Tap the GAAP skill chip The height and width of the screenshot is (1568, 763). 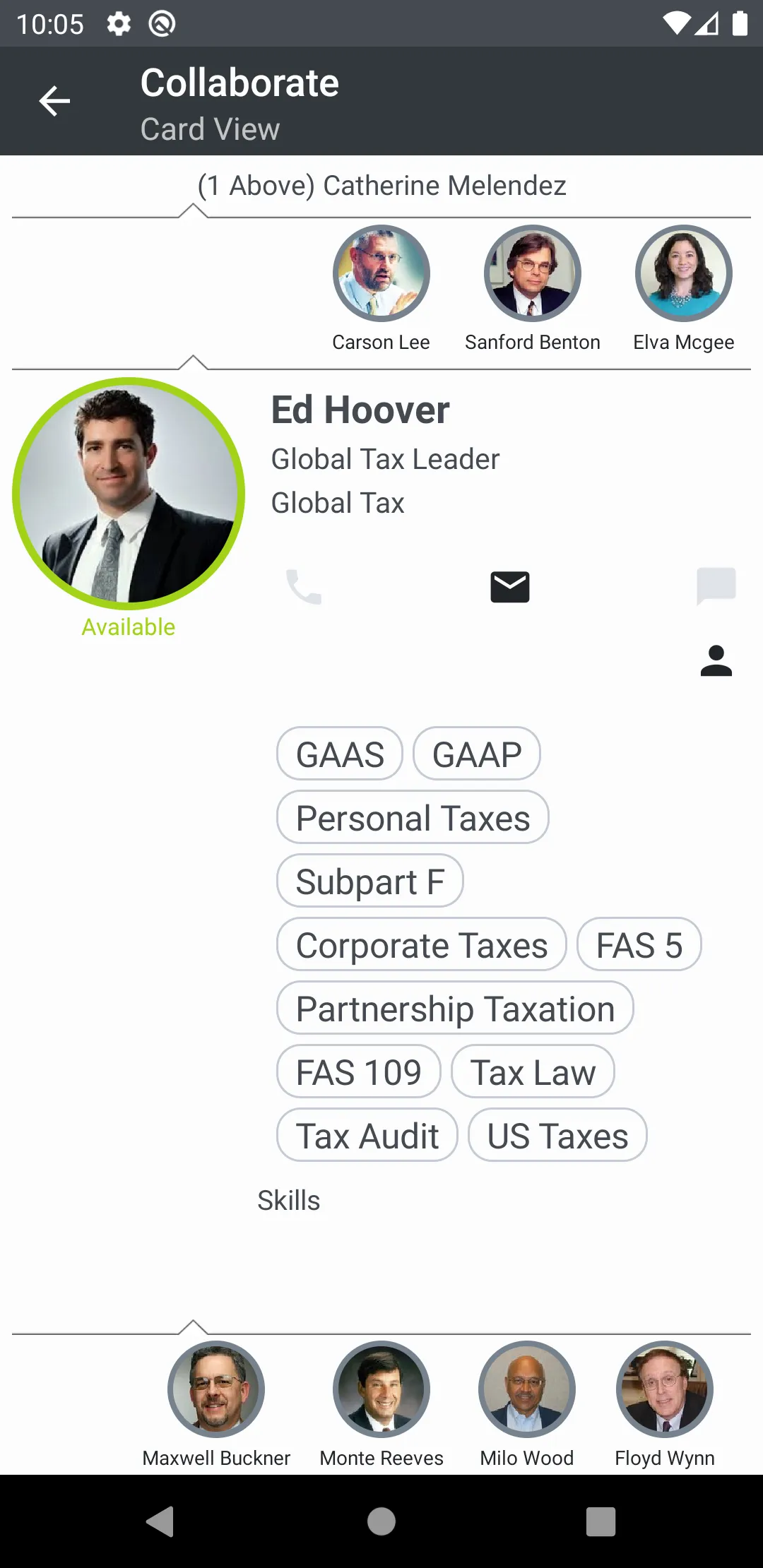tap(477, 754)
